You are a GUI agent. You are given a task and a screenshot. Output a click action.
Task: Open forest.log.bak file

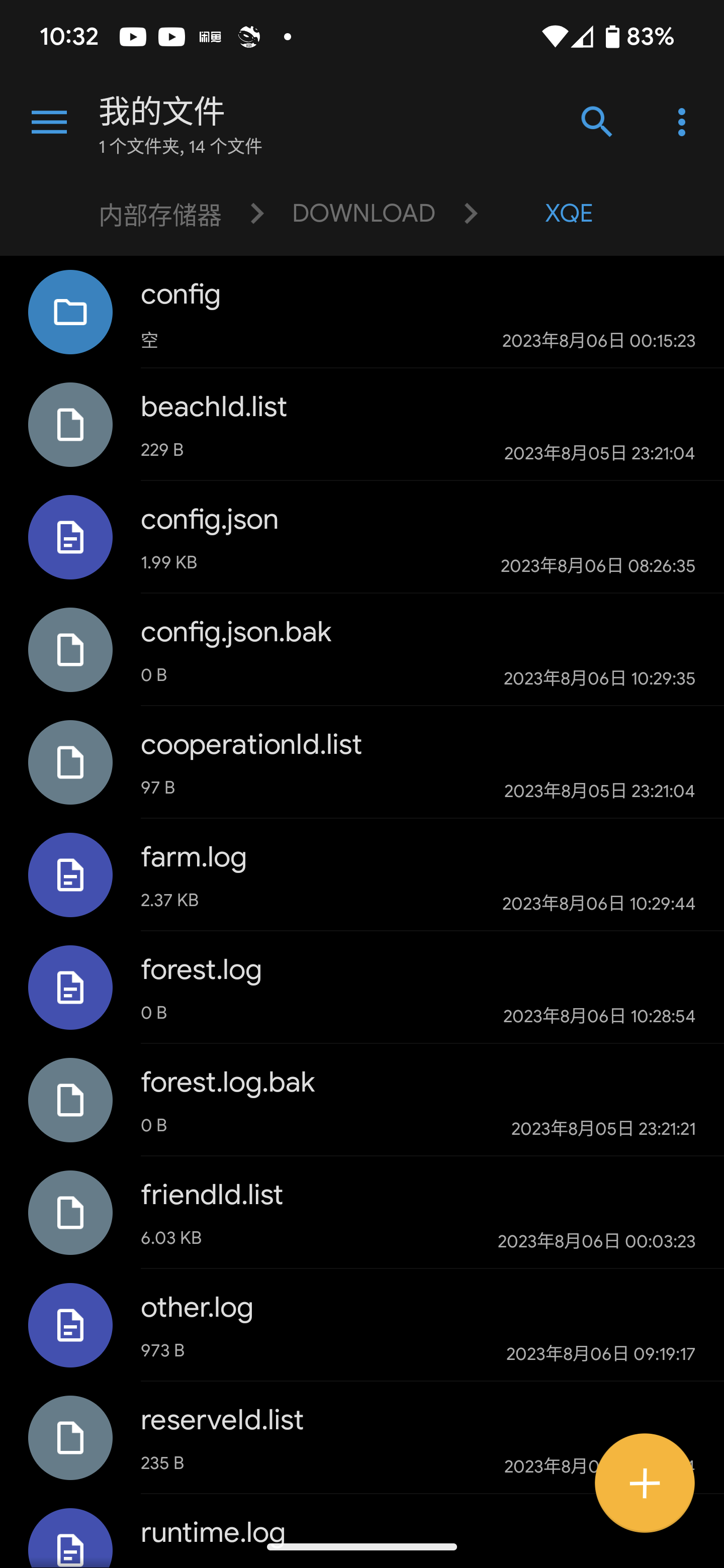[x=361, y=1100]
